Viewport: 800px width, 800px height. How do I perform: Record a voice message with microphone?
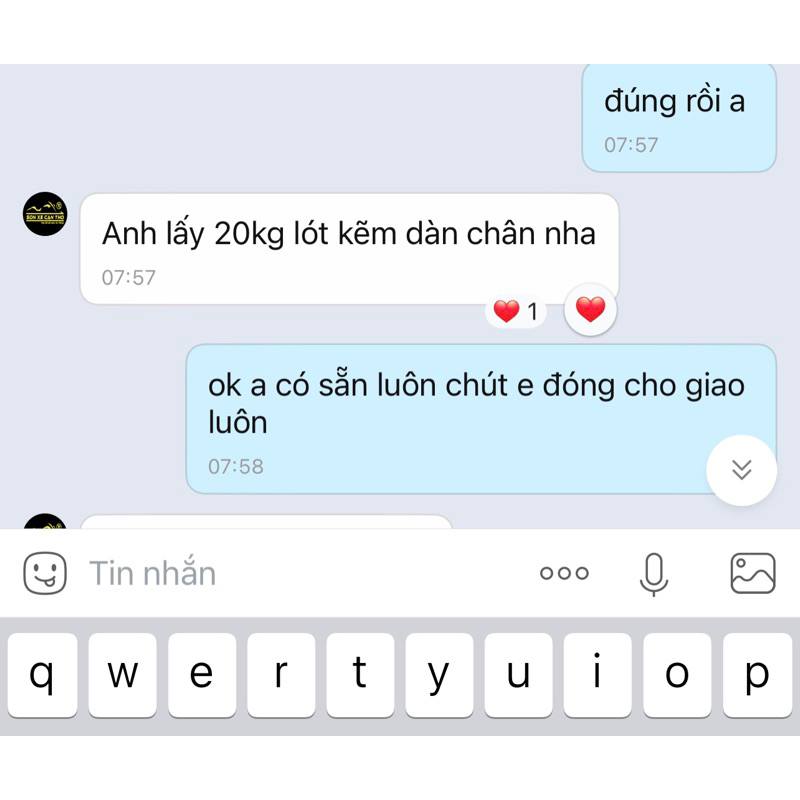654,574
